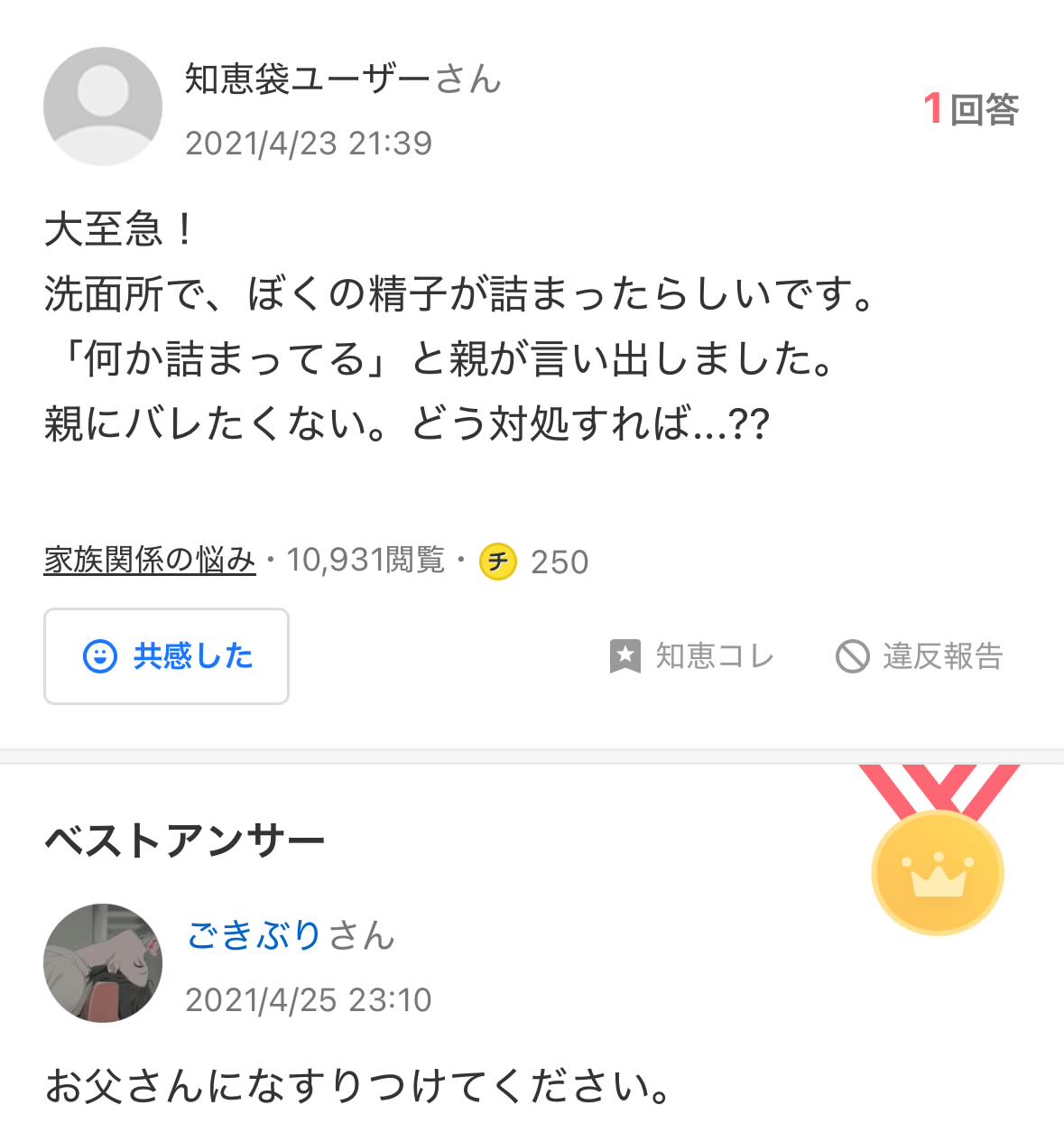Save the question to 知恵コレ
1064x1142 pixels.
pyautogui.click(x=692, y=656)
